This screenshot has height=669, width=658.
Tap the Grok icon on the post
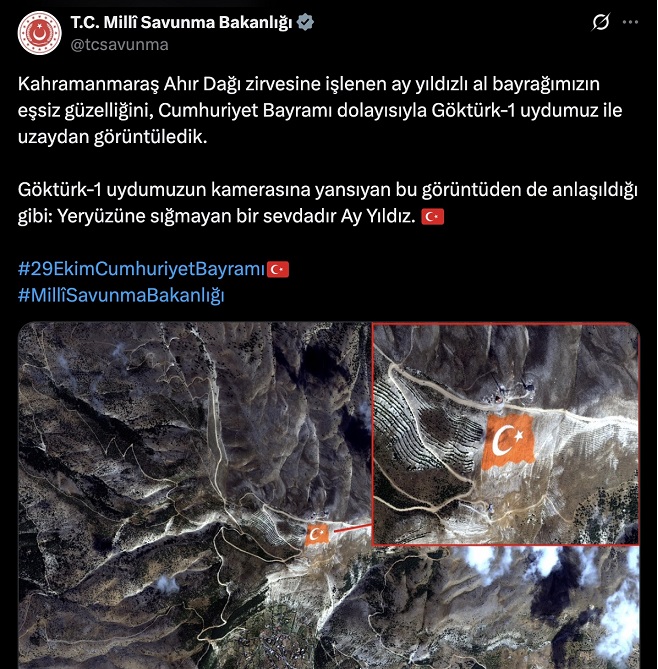601,23
